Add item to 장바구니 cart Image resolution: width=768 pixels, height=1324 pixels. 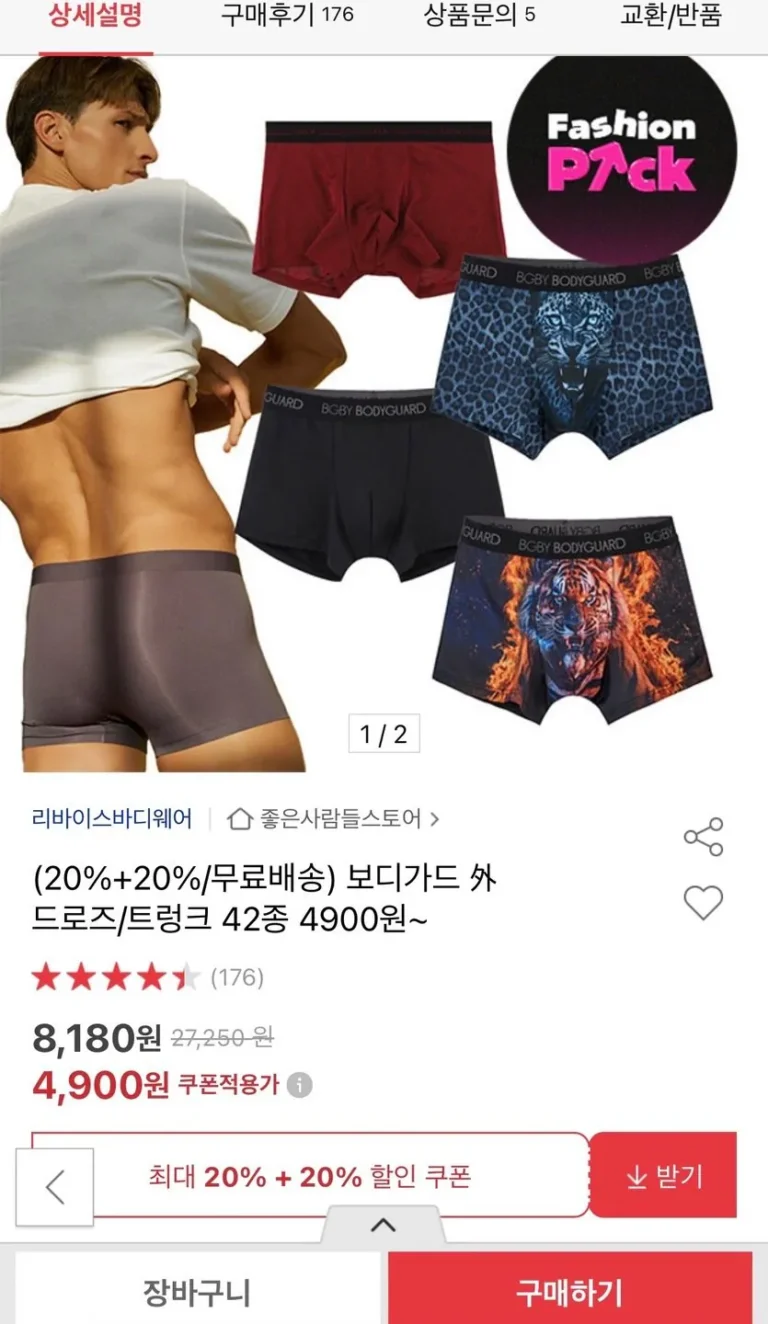click(197, 1292)
